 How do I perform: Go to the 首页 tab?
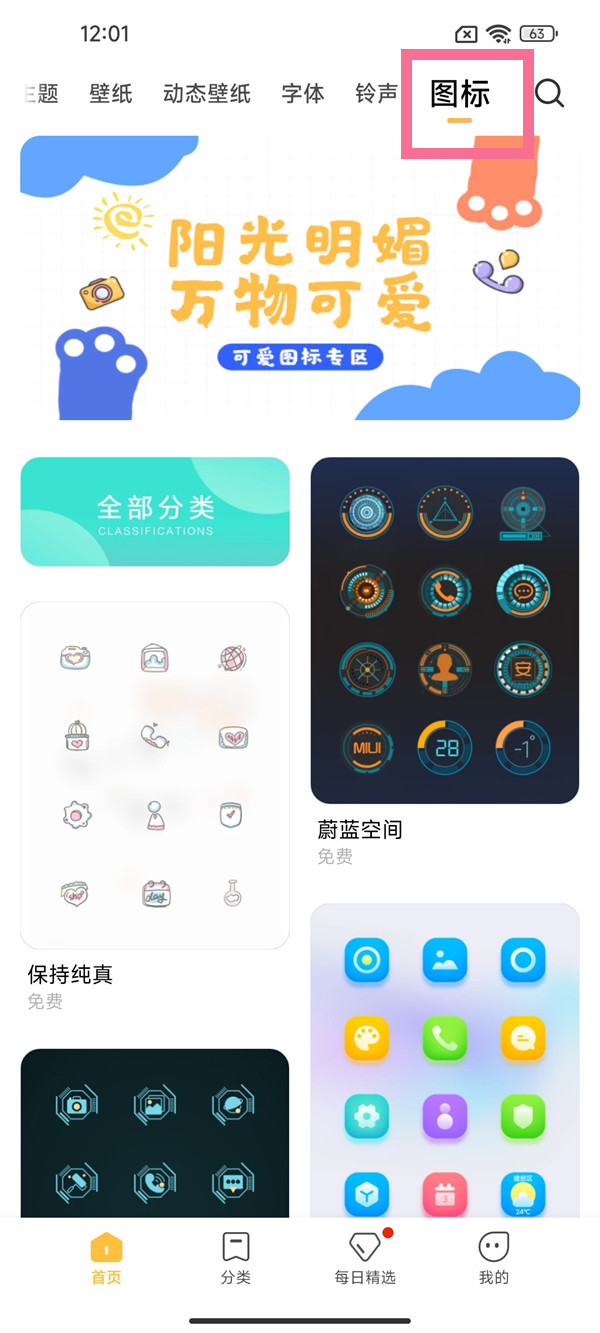106,1257
